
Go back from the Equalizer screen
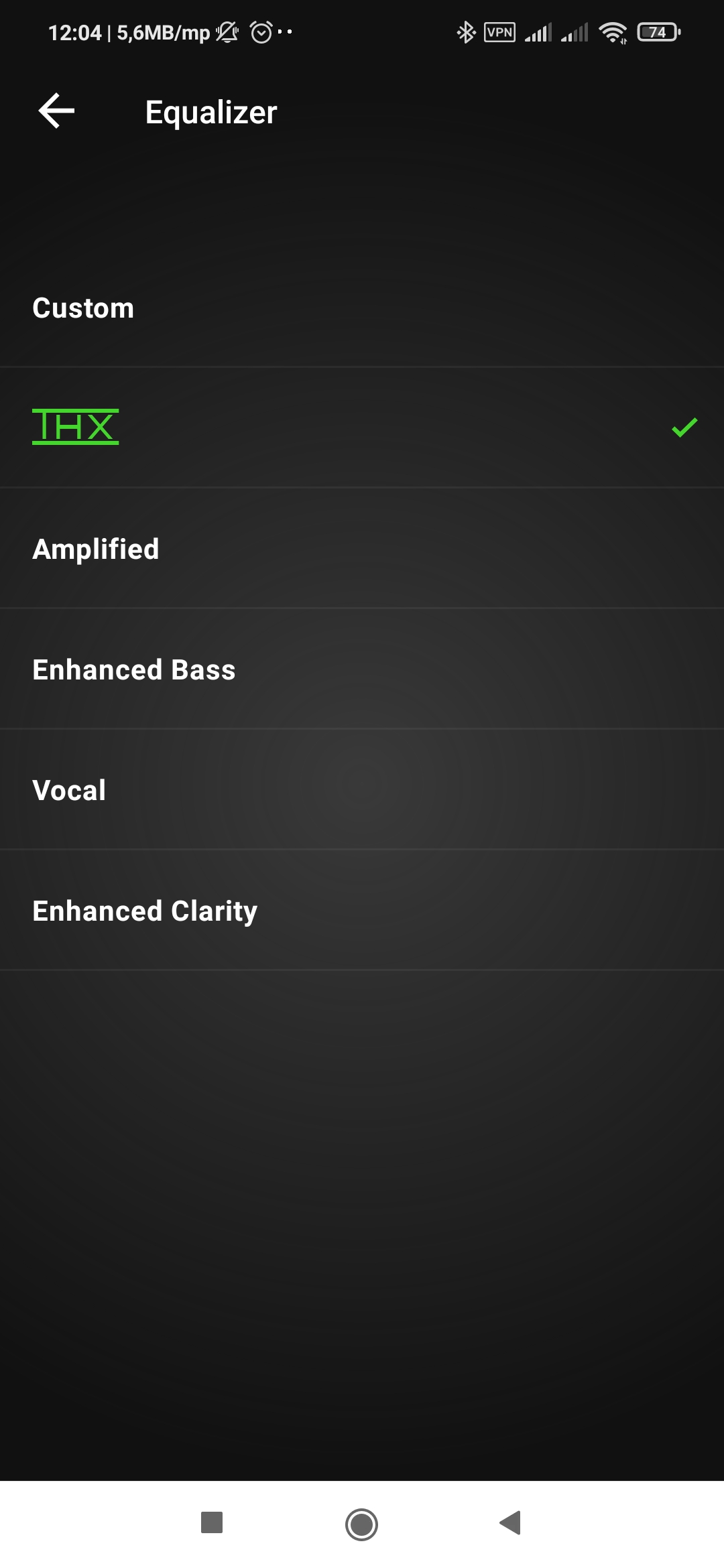pyautogui.click(x=57, y=111)
